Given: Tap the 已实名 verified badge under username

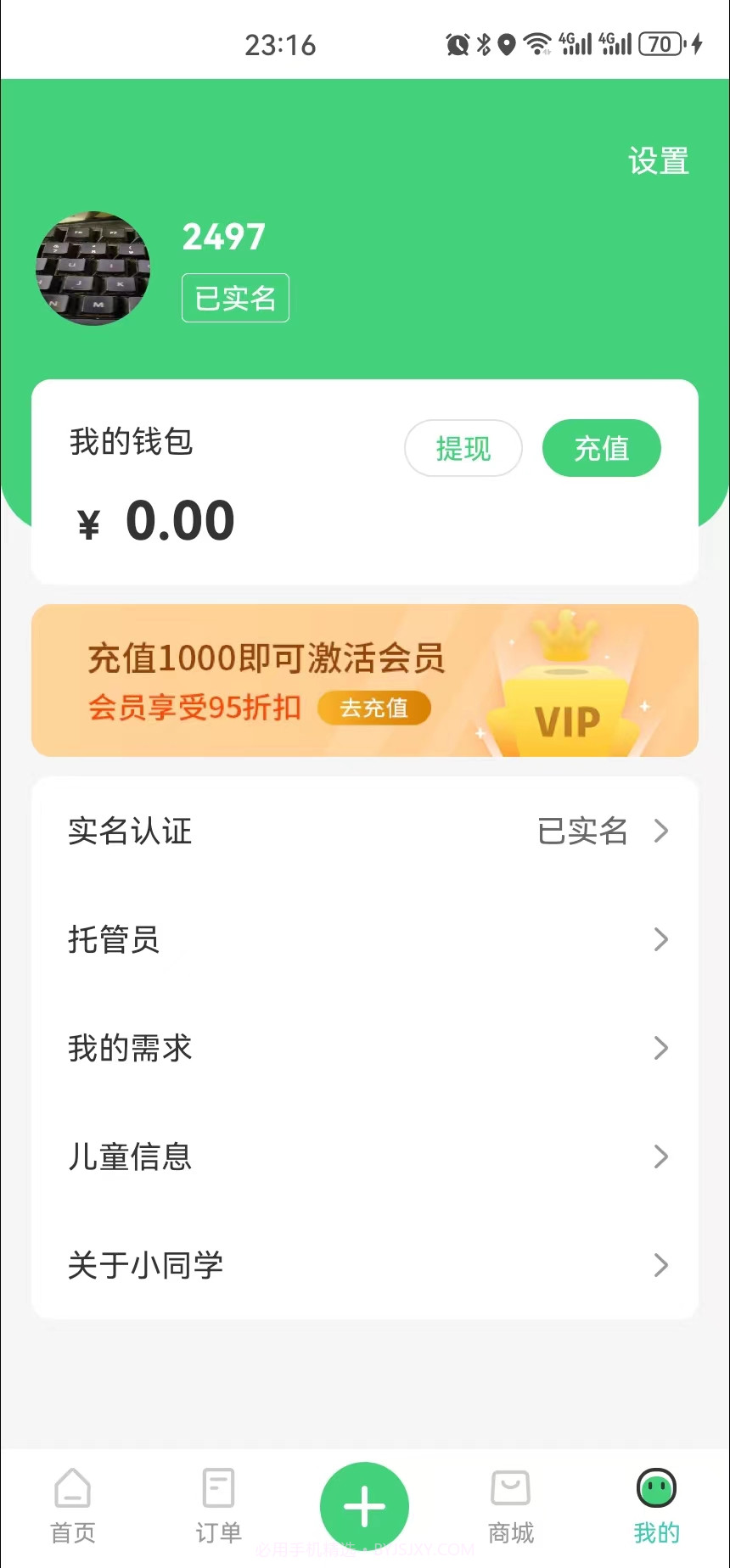Looking at the screenshot, I should point(235,298).
